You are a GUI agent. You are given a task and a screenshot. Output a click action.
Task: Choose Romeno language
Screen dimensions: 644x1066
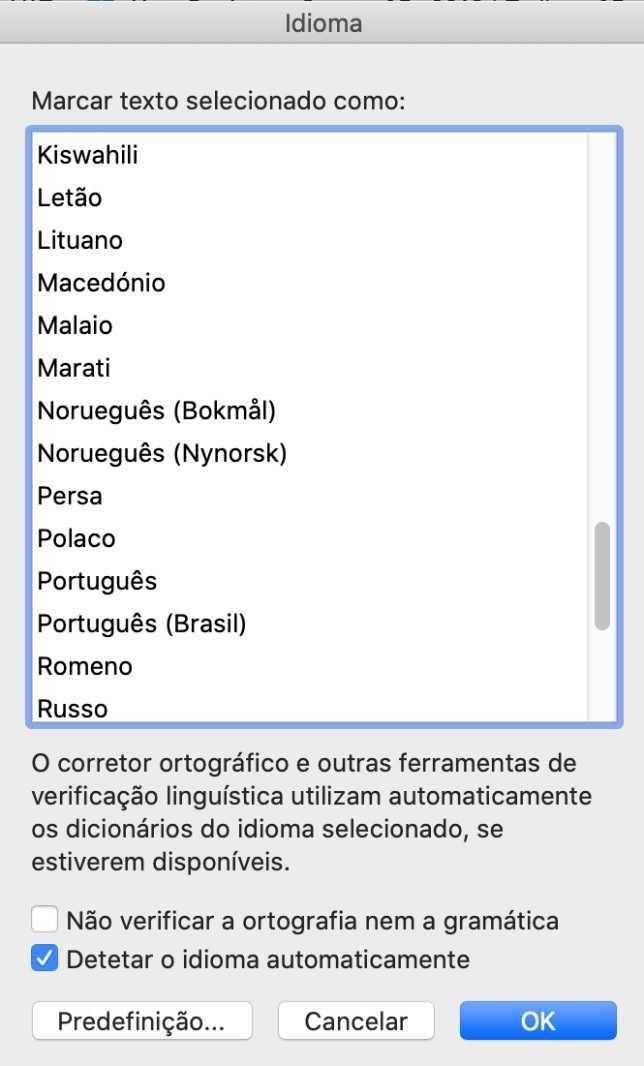tap(85, 667)
